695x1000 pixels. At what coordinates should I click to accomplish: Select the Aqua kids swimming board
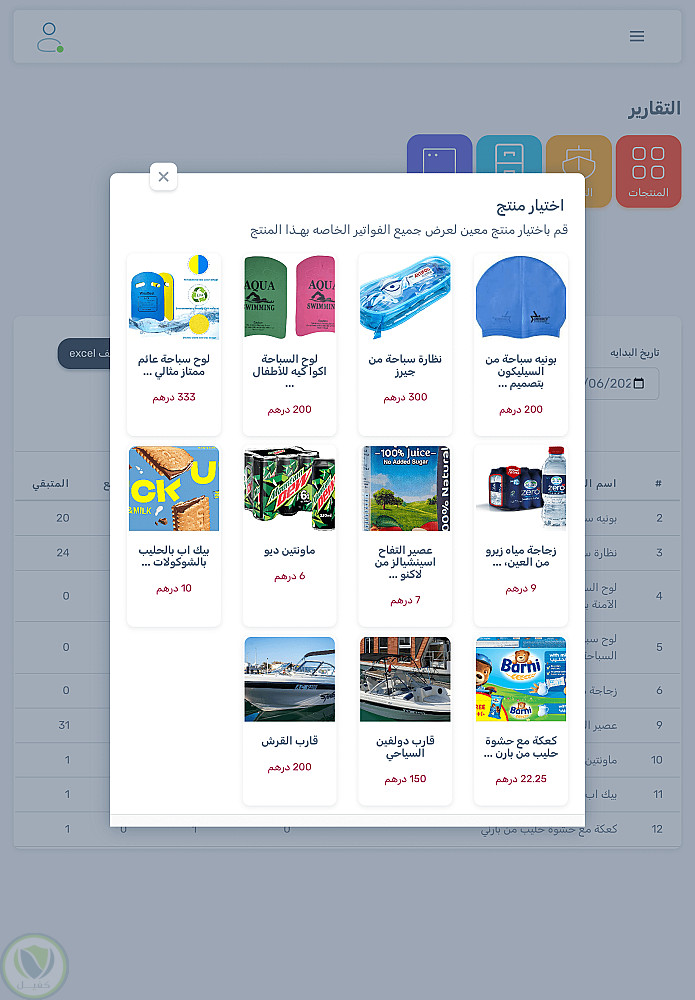pyautogui.click(x=289, y=343)
